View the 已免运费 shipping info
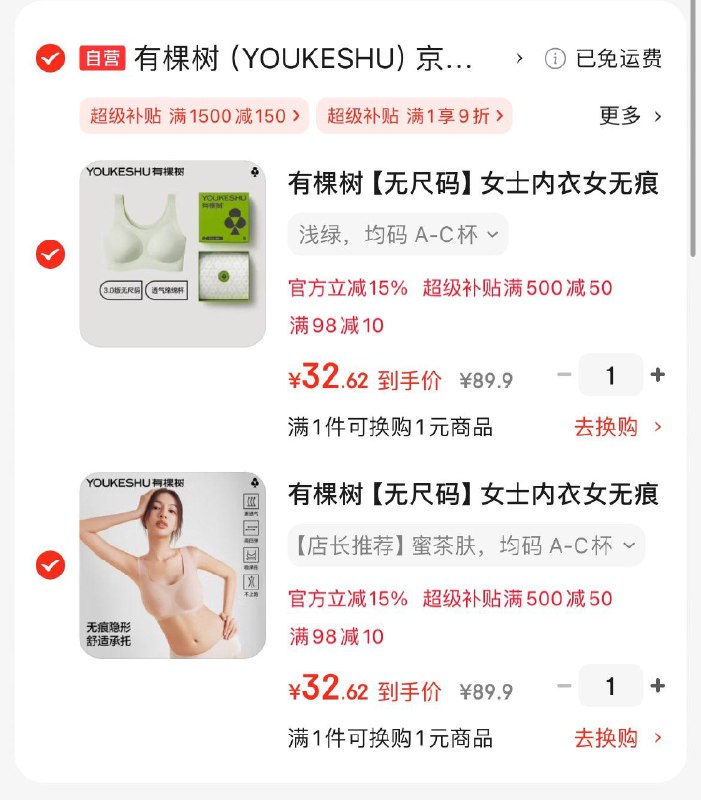Viewport: 701px width, 800px height. coord(603,59)
